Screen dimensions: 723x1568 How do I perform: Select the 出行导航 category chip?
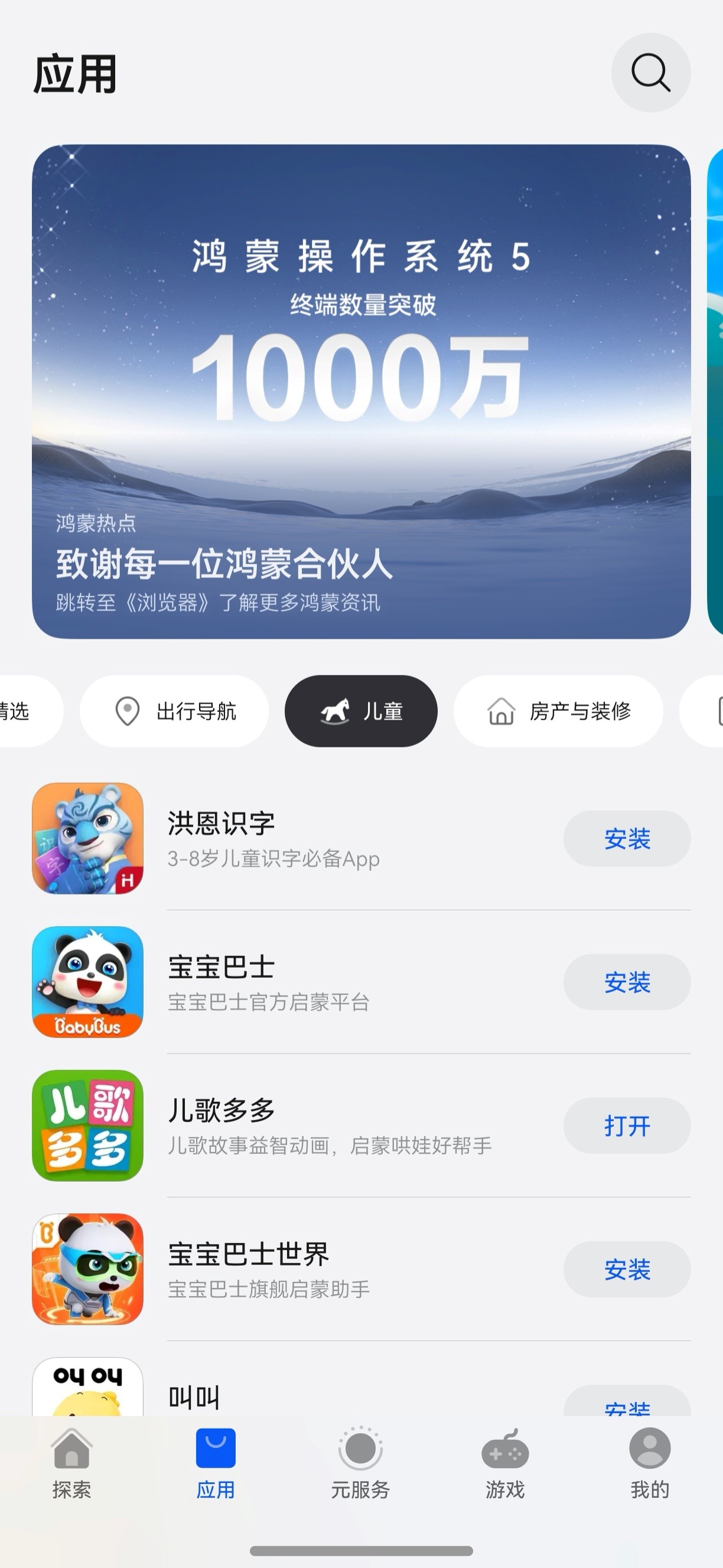coord(175,711)
